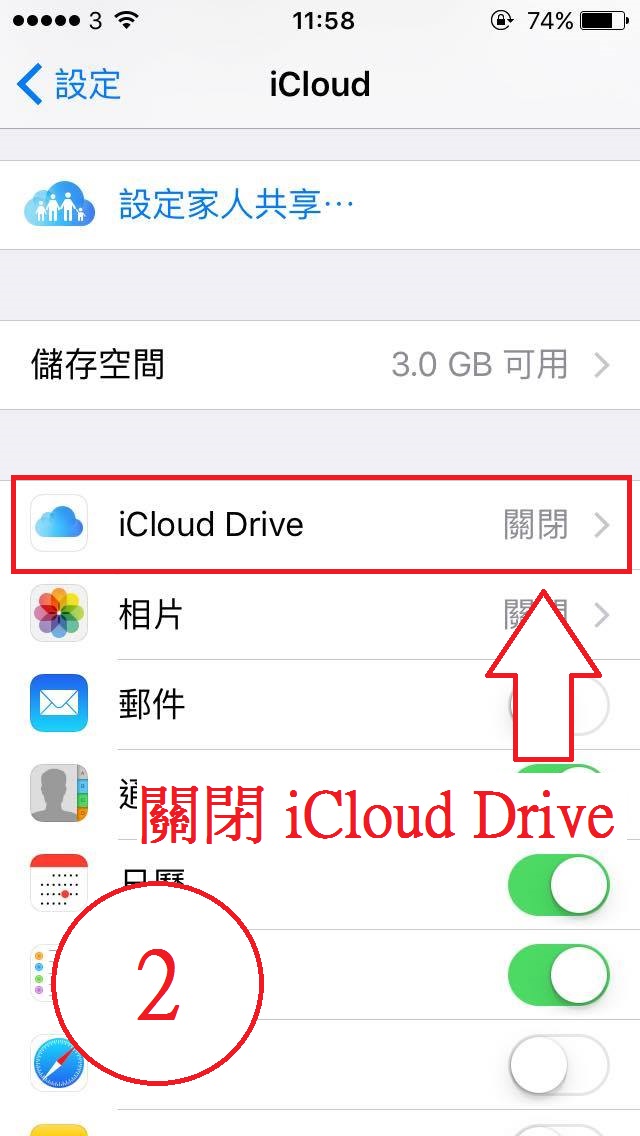Open the 儲存空間 storage row
This screenshot has height=1136, width=640.
(320, 365)
